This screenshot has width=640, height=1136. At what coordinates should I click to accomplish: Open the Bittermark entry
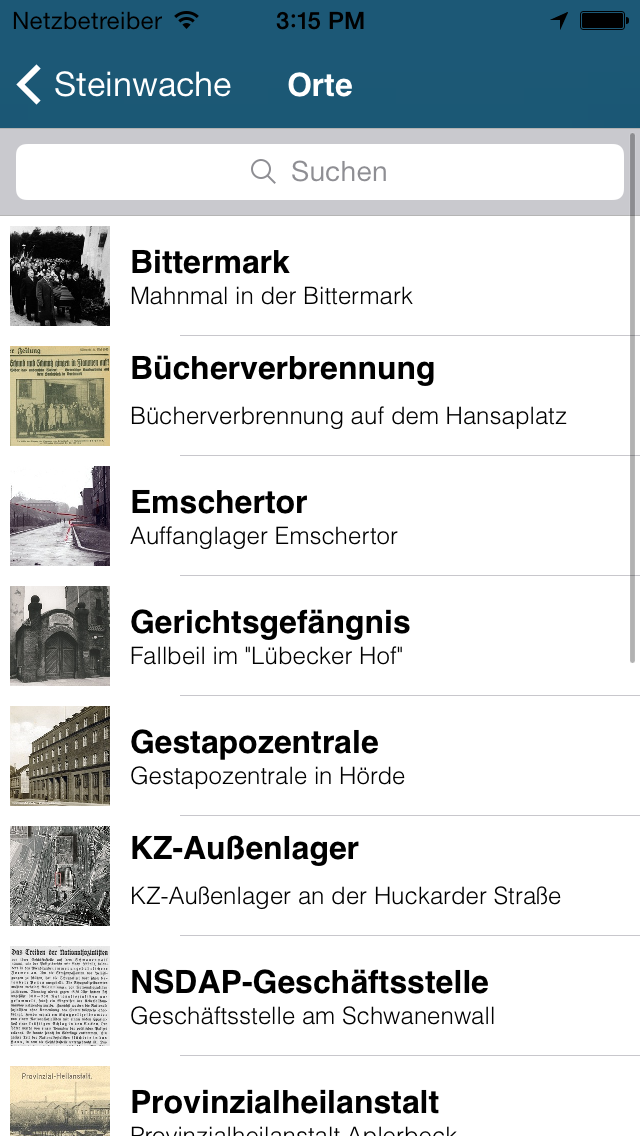point(320,276)
